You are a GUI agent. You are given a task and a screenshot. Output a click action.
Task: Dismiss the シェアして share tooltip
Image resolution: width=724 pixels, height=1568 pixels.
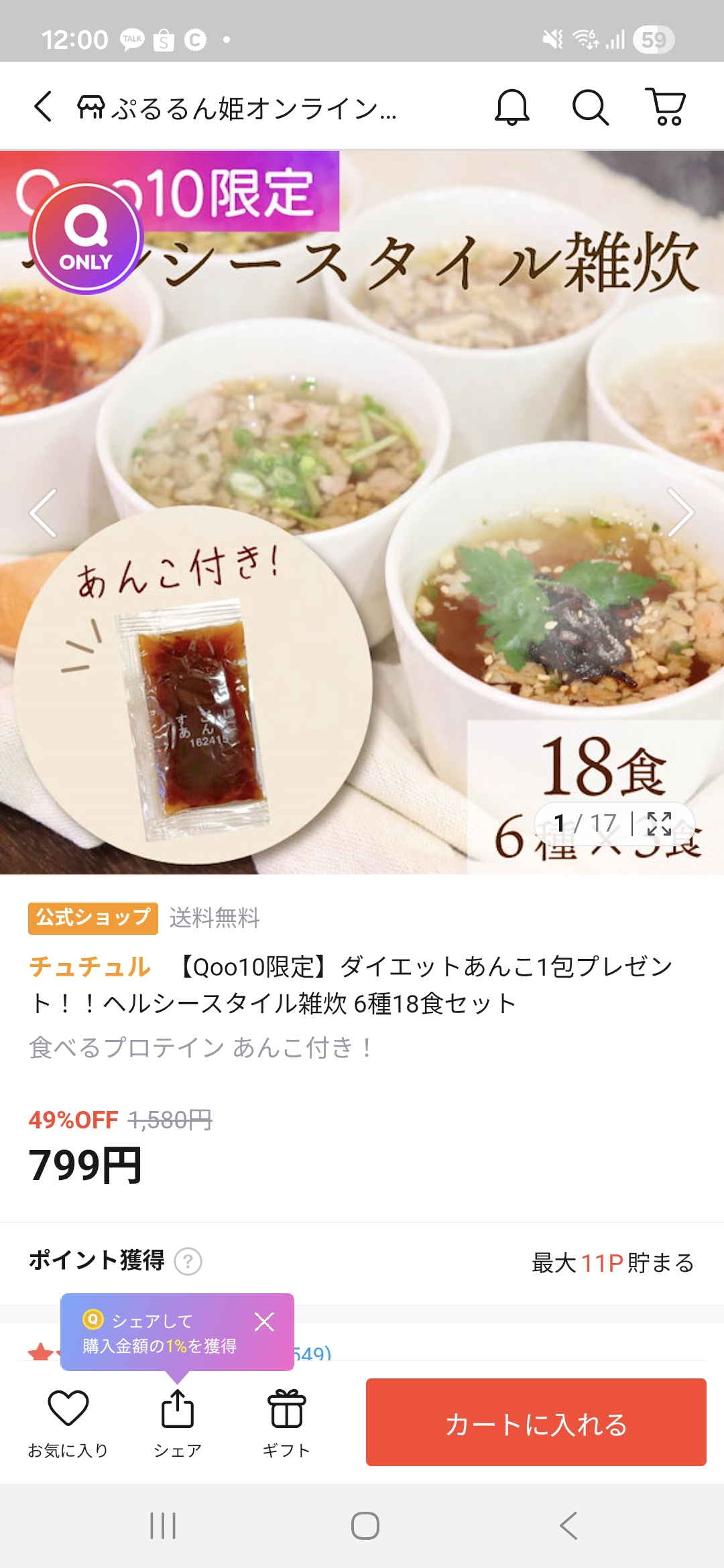265,1321
